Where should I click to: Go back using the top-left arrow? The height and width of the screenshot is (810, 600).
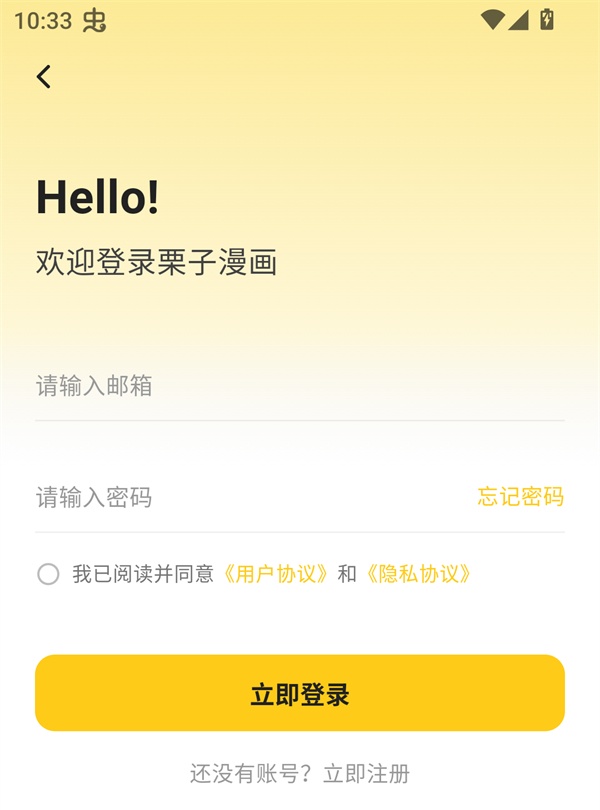[43, 76]
